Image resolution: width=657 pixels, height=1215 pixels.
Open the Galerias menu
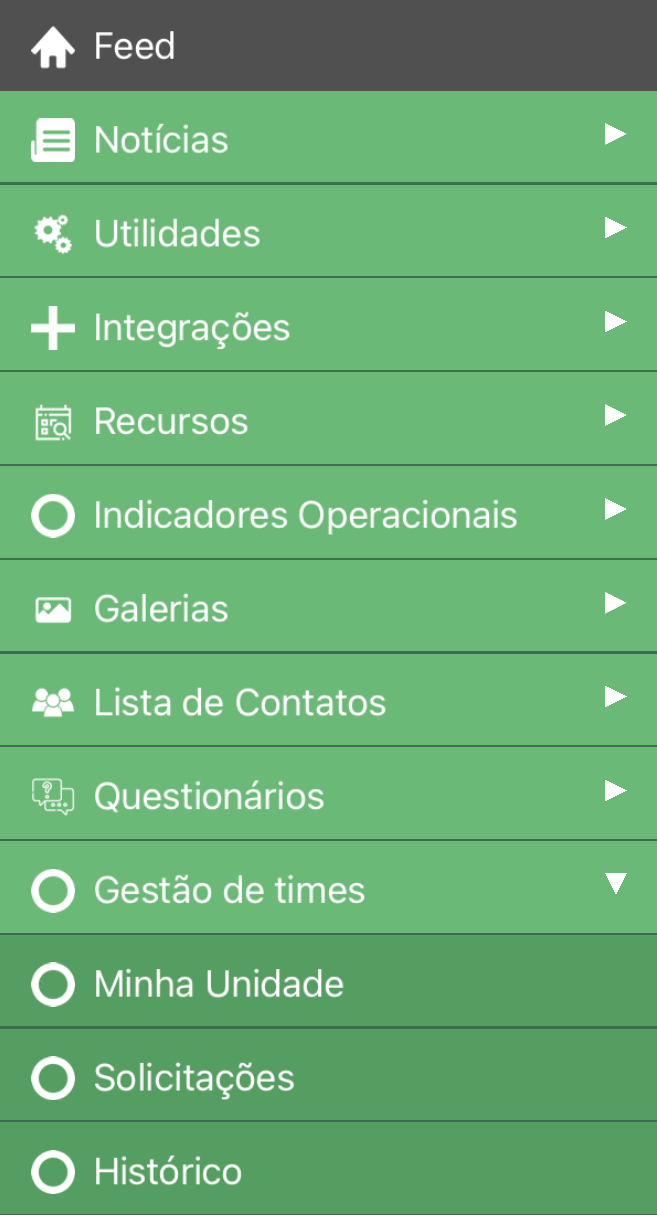pyautogui.click(x=161, y=609)
